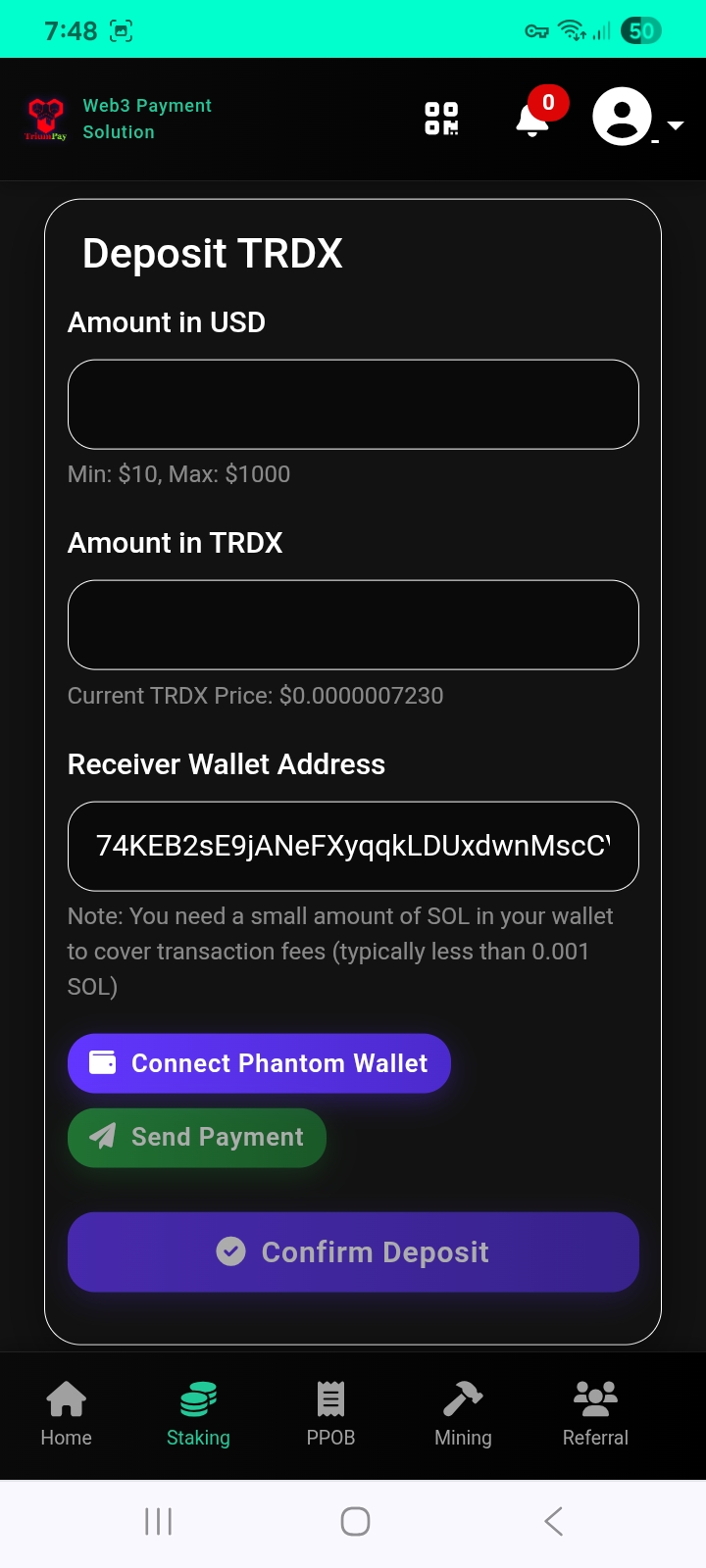706x1568 pixels.
Task: Open the Referral tab
Action: pos(595,1414)
